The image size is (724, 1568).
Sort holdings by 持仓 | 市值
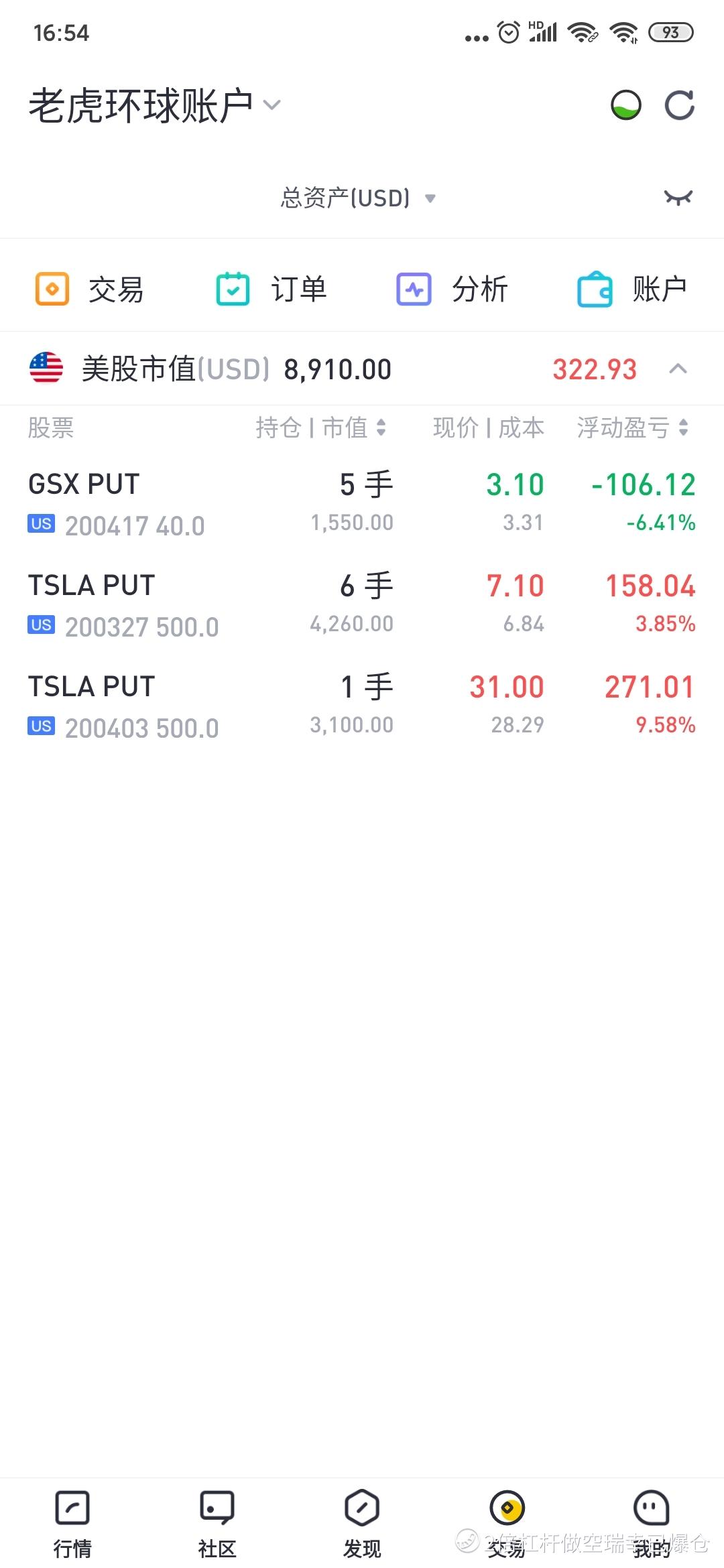[320, 428]
